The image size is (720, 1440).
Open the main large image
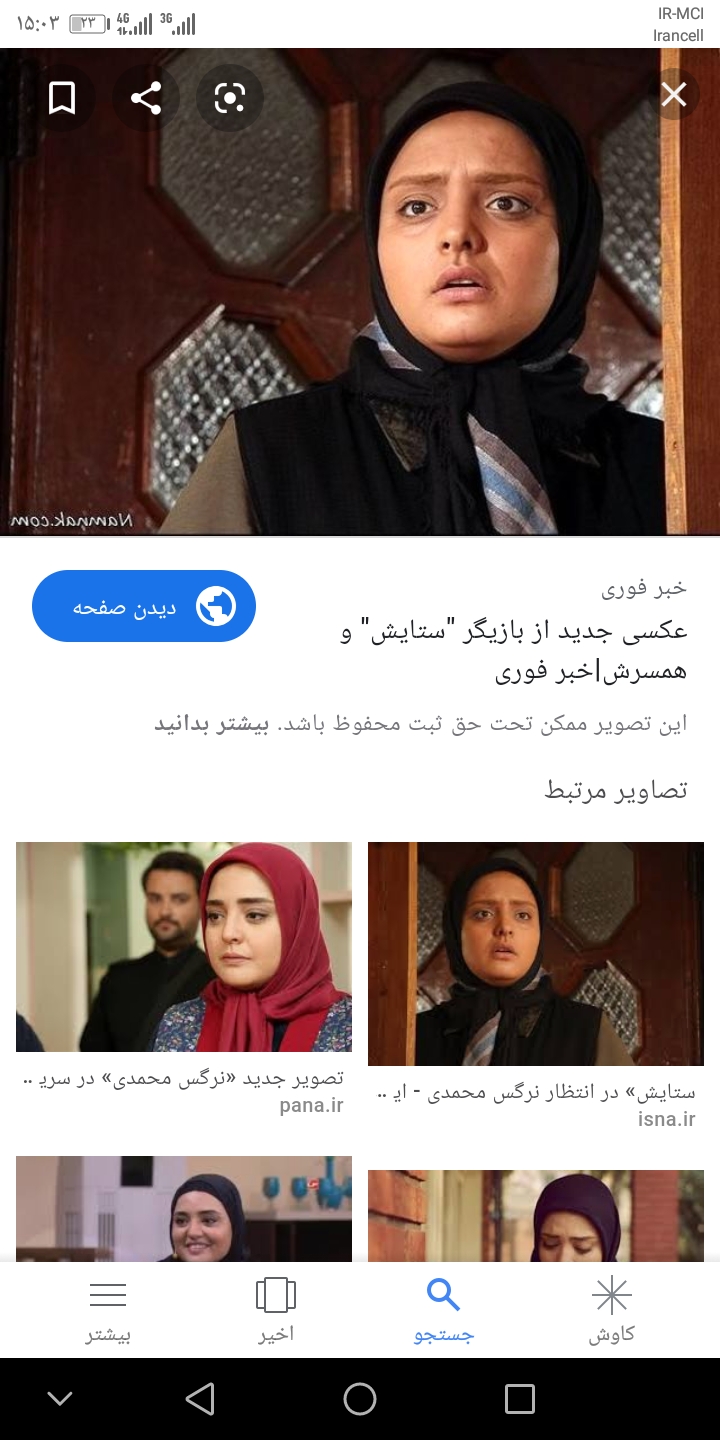(360, 300)
